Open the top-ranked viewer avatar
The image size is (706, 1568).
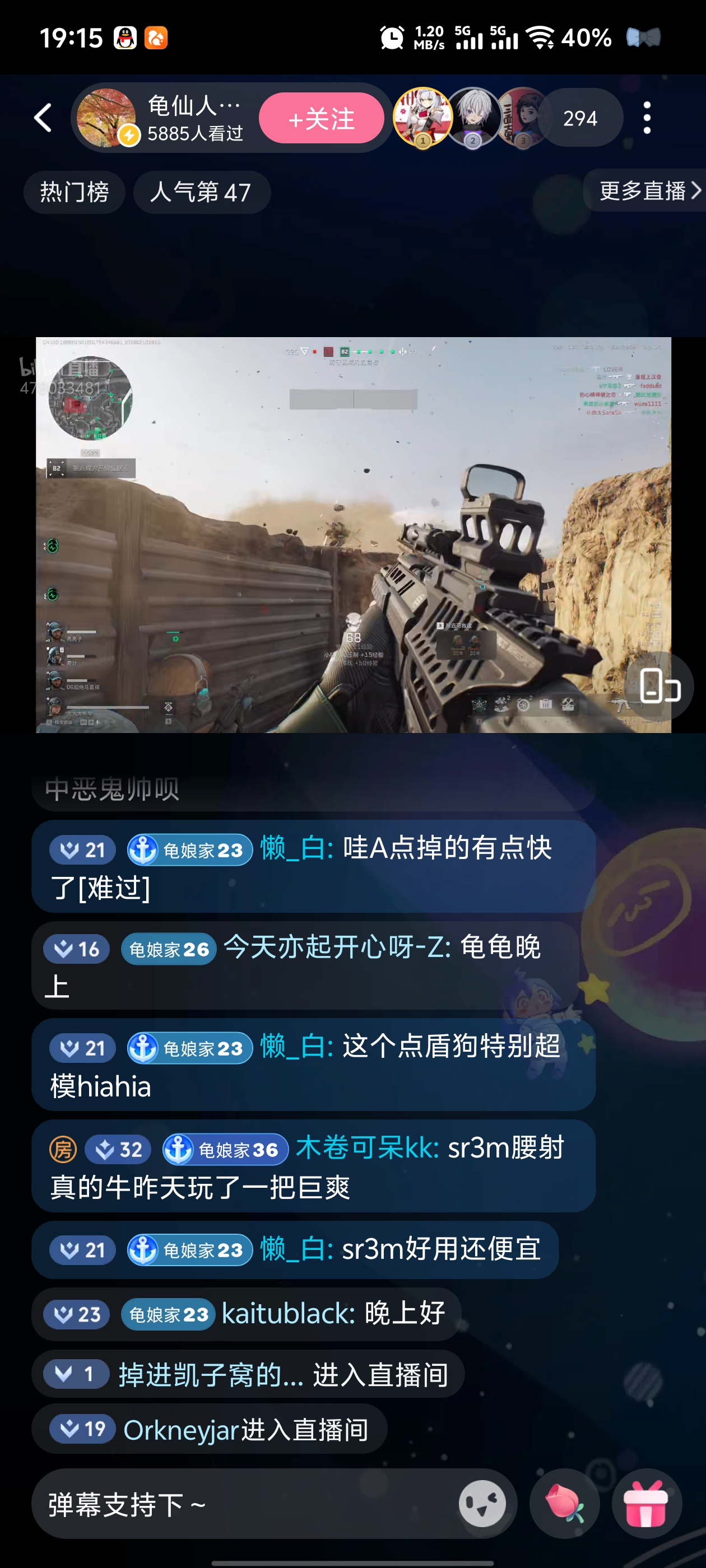(422, 118)
